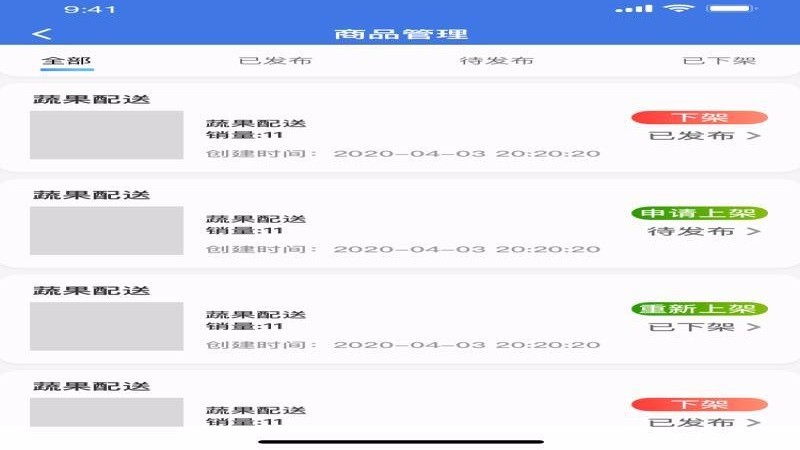Viewport: 800px width, 450px height.
Task: Open the 待发布 status arrow below 申请上架
Action: 753,232
